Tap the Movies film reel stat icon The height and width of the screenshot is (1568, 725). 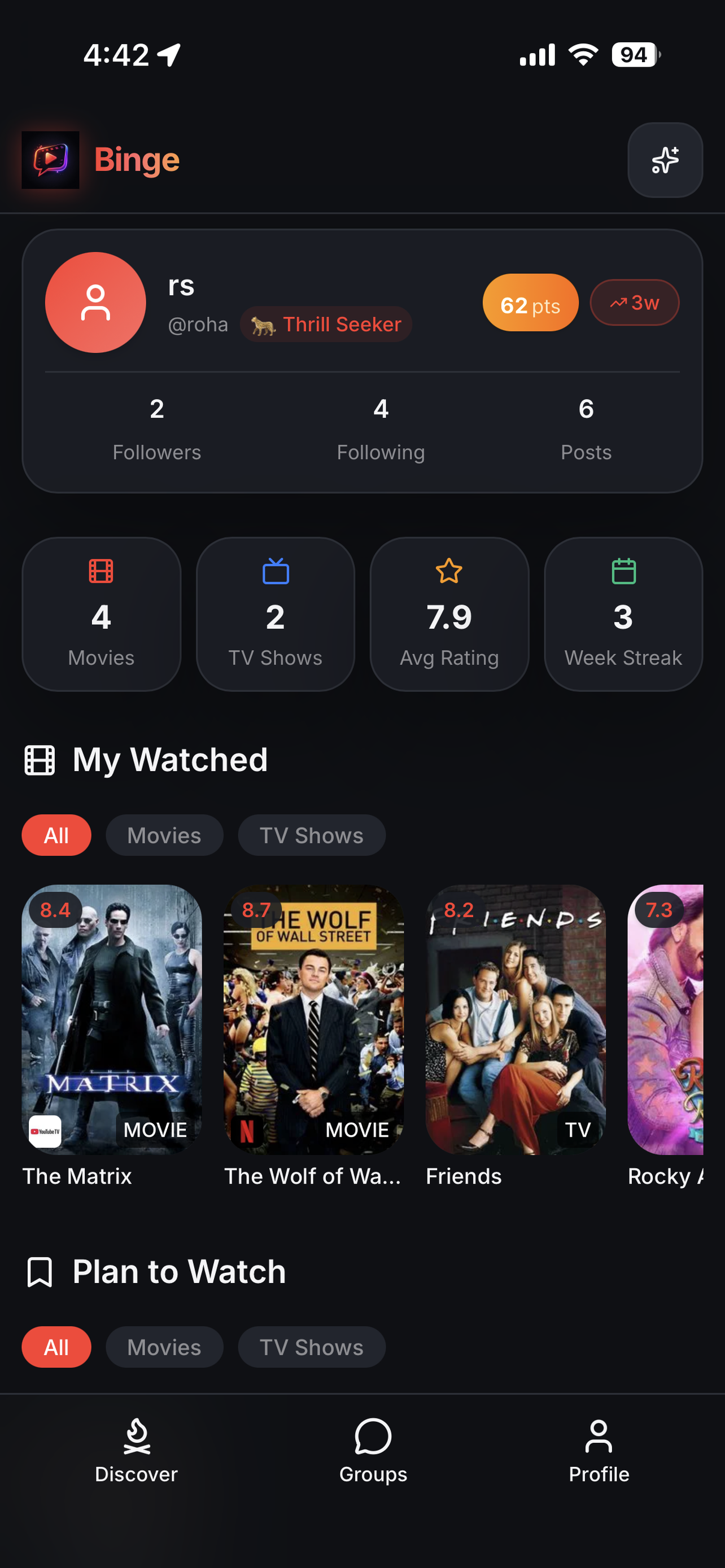(101, 571)
